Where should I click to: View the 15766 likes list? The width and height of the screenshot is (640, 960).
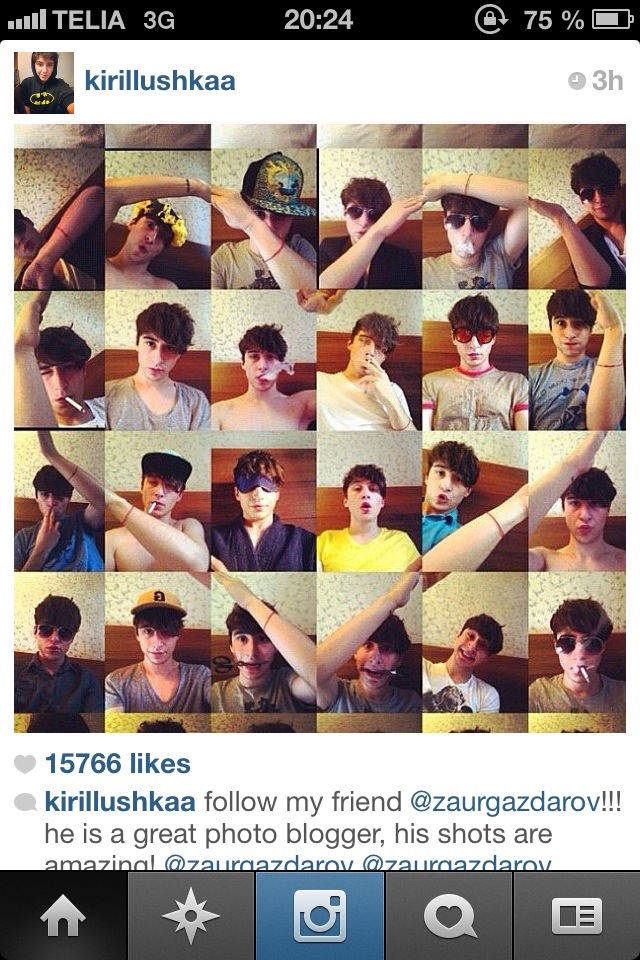[x=117, y=764]
